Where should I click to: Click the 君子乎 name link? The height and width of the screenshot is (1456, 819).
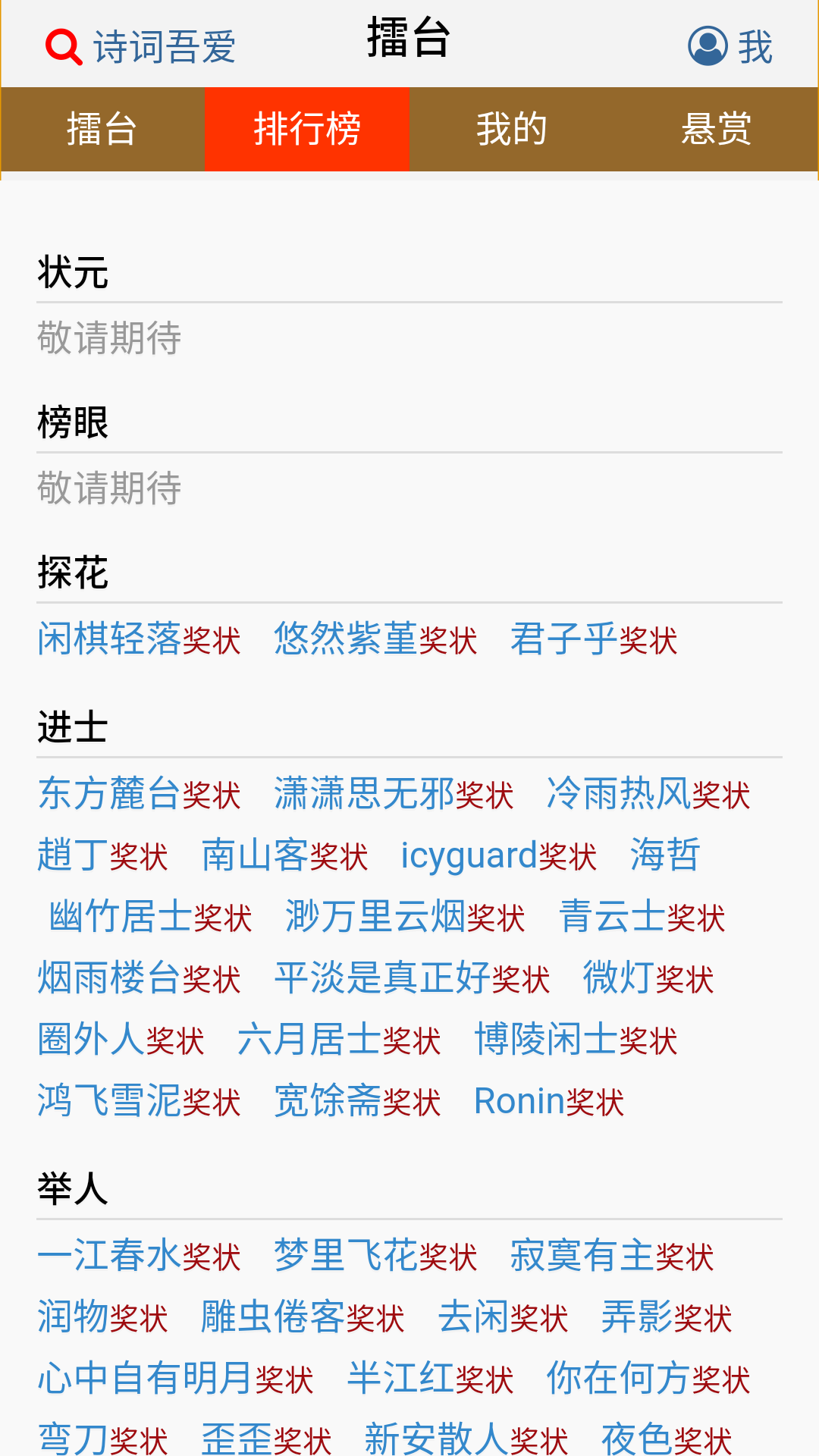click(x=563, y=639)
